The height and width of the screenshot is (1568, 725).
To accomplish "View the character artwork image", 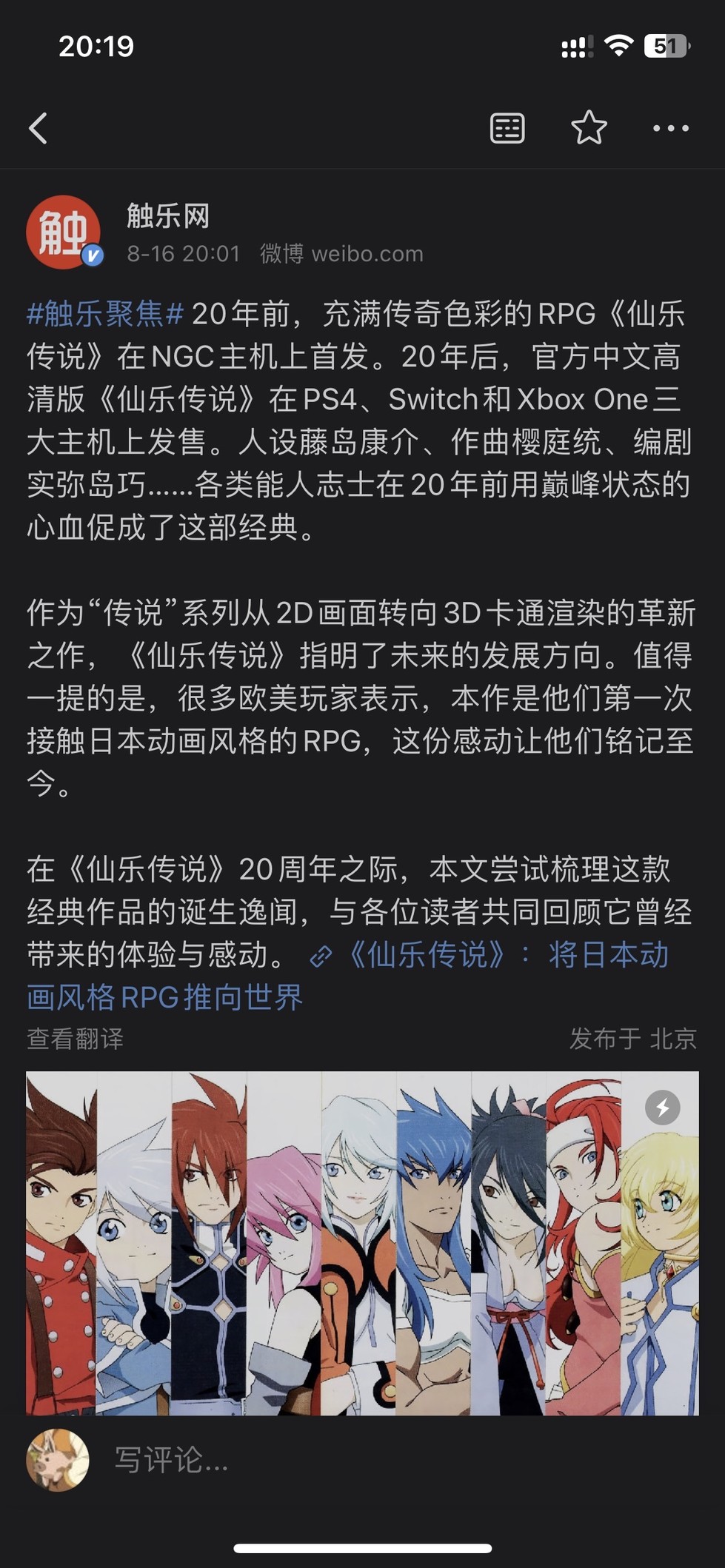I will 362,1243.
